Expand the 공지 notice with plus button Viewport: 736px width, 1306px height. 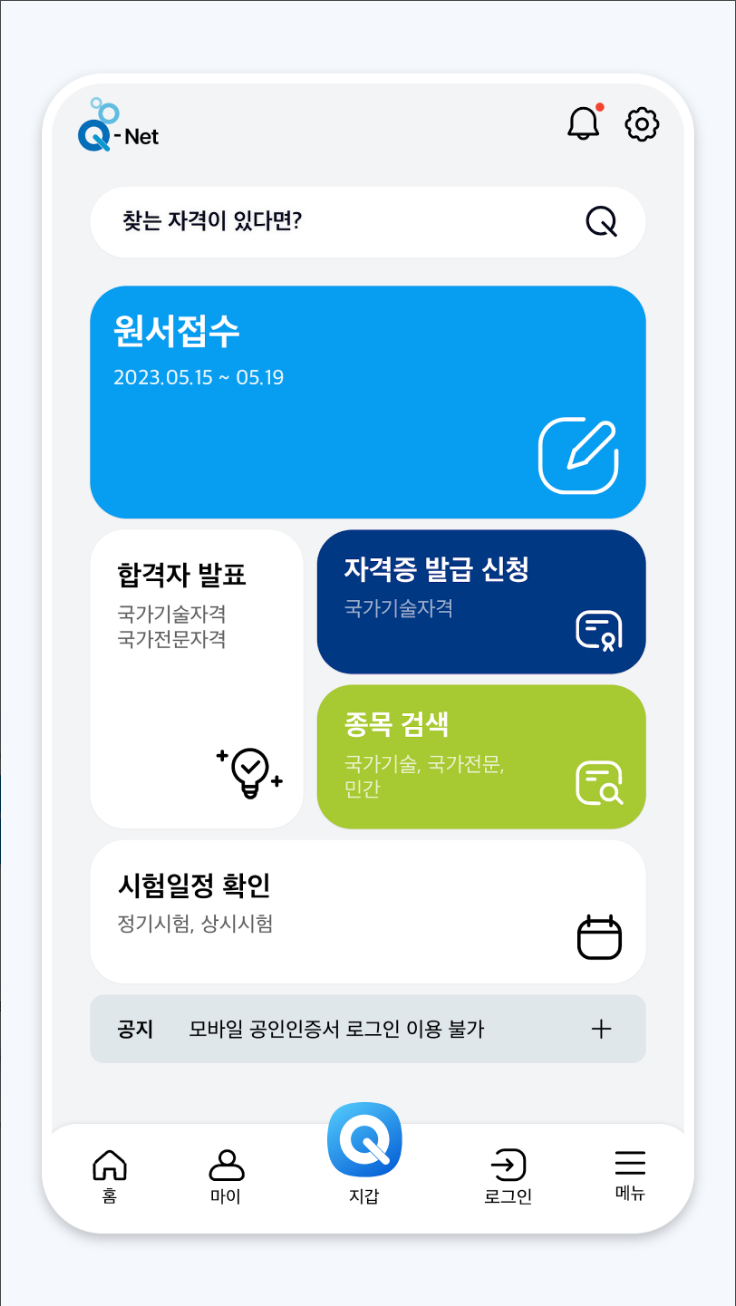coord(601,1028)
